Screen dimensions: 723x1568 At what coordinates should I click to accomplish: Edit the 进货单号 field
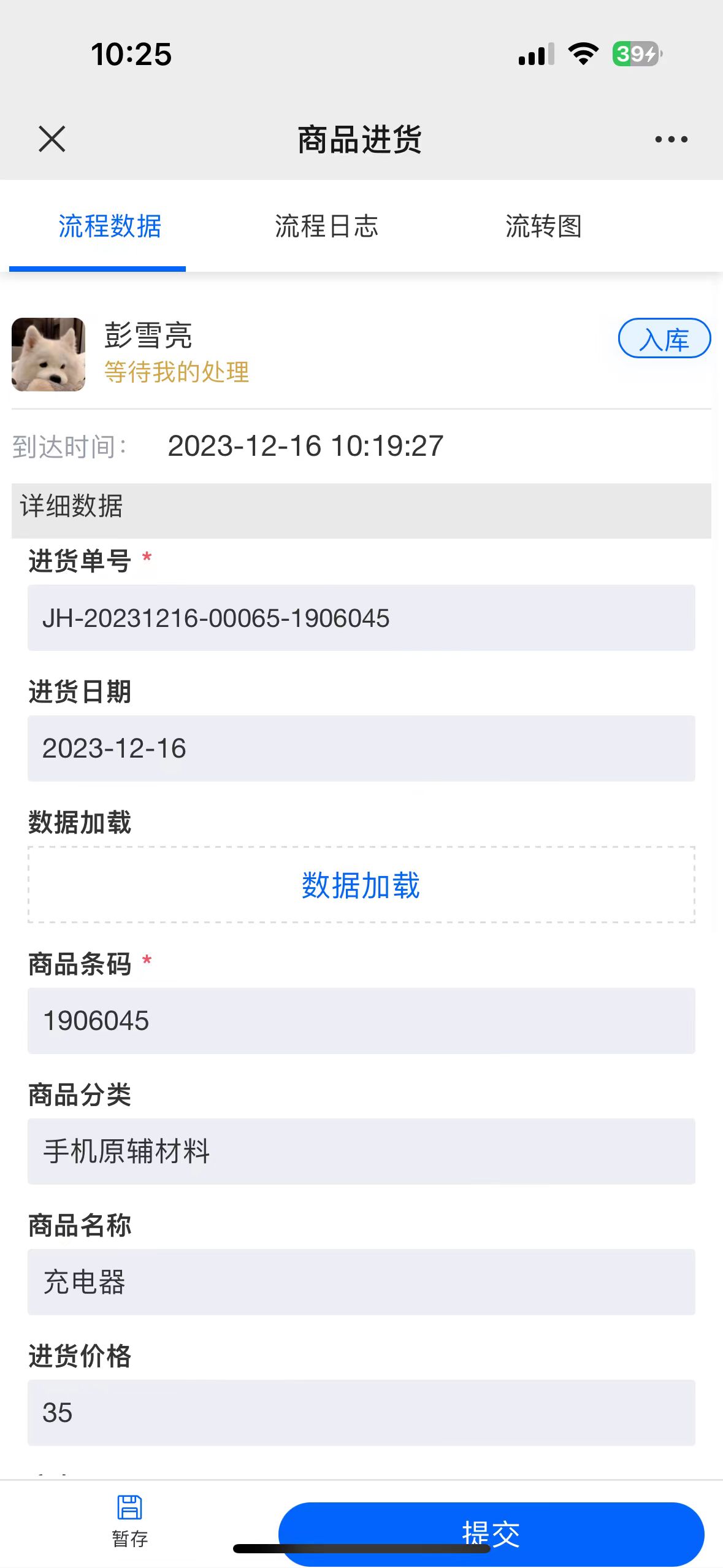tap(361, 618)
